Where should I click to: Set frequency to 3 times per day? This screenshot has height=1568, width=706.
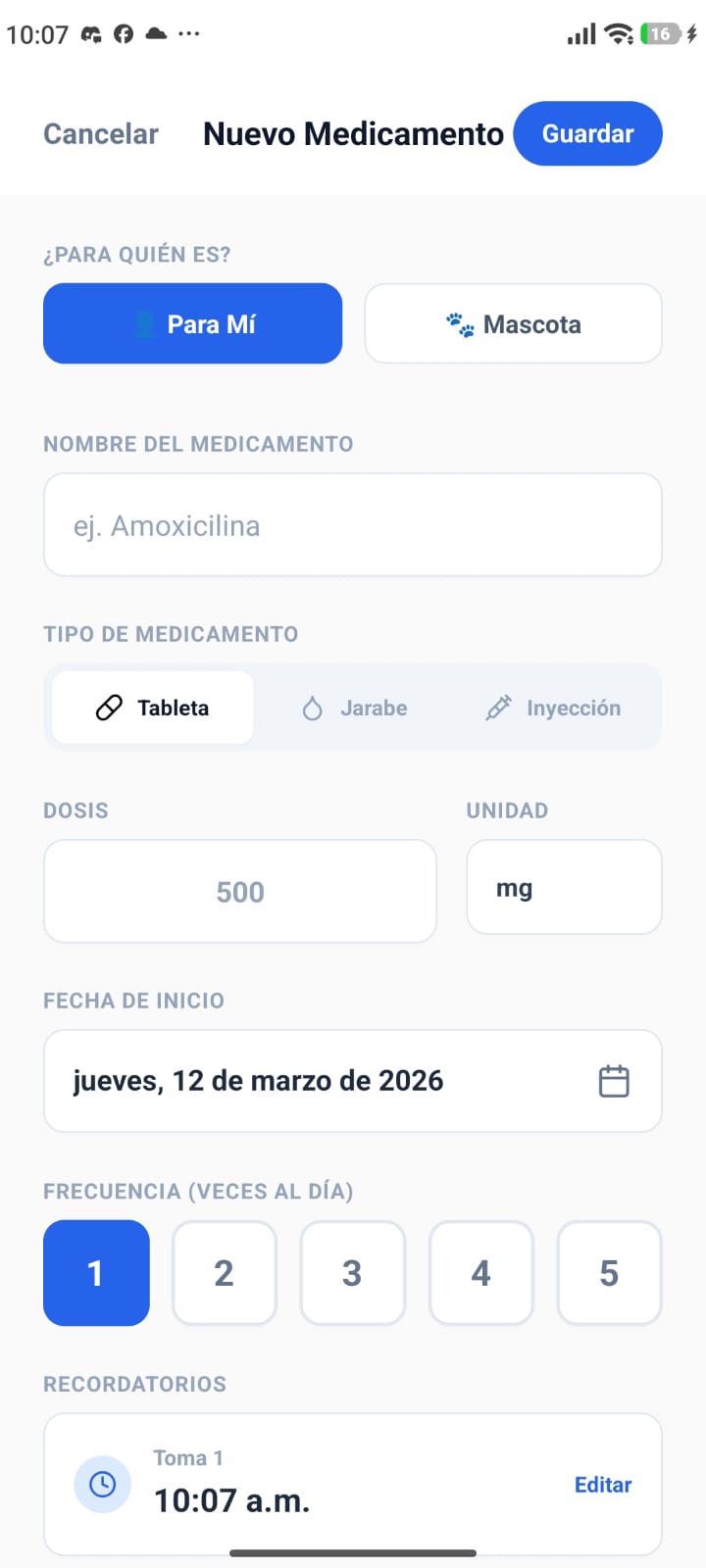pos(353,1273)
